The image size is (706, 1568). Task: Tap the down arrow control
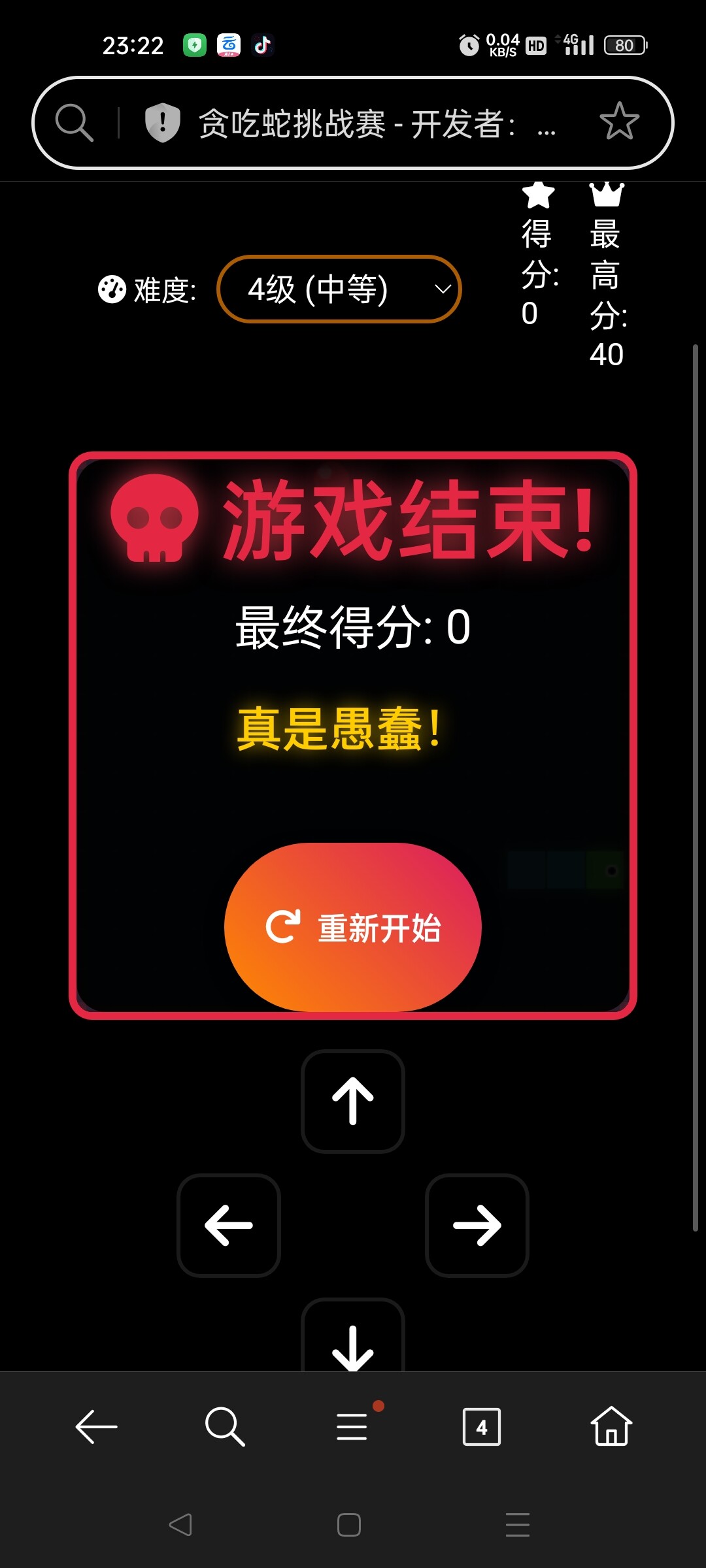click(353, 1336)
